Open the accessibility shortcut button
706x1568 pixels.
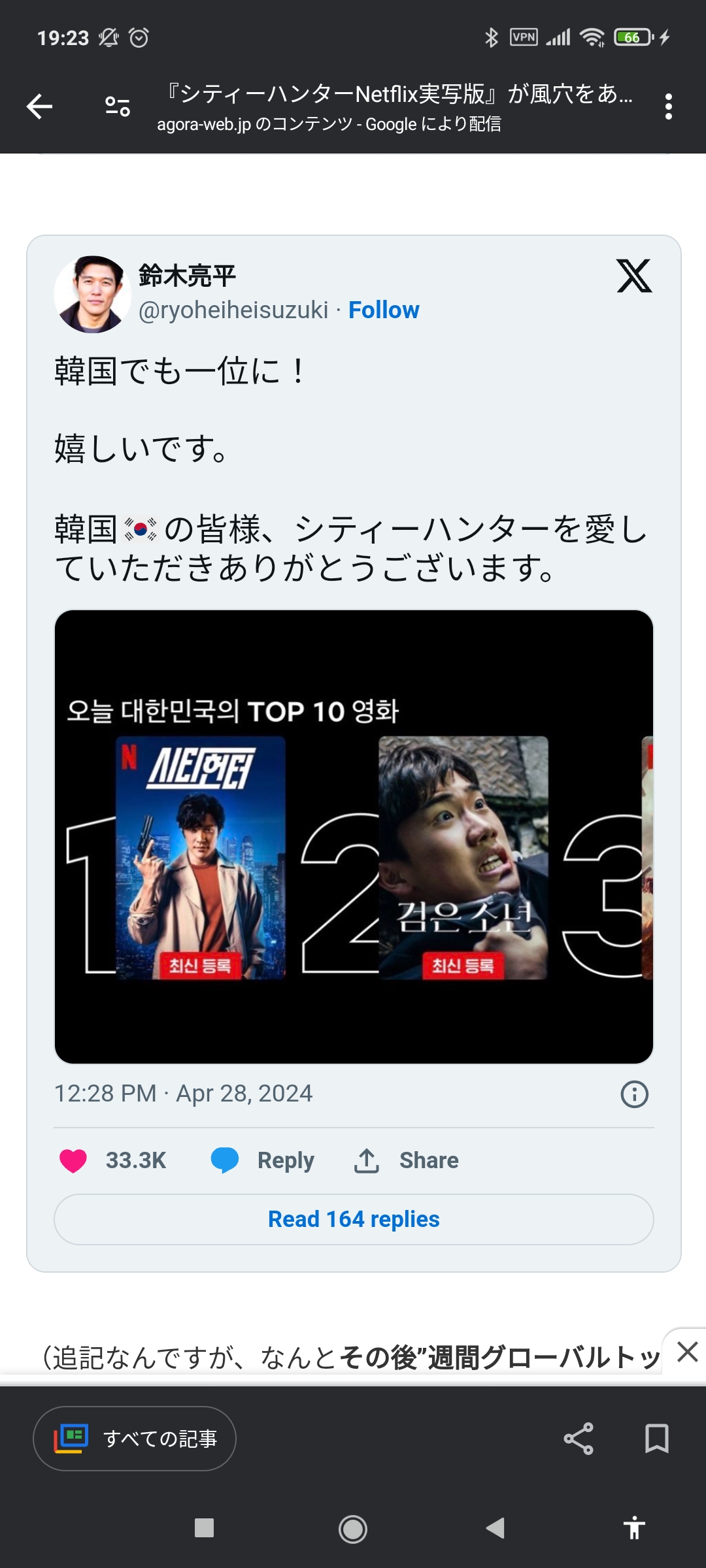[x=633, y=1529]
